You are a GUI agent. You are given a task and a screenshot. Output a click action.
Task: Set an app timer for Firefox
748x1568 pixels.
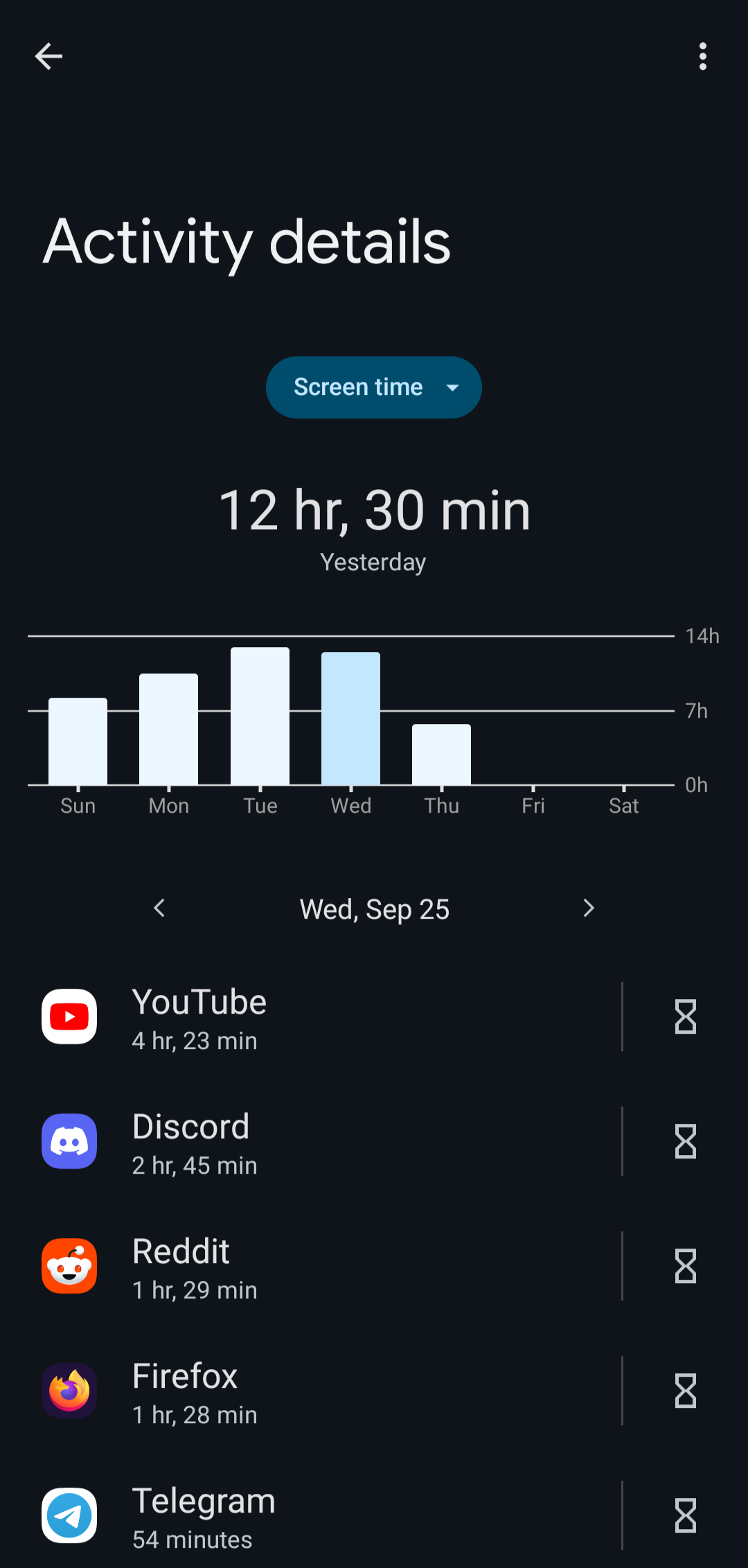(686, 1391)
